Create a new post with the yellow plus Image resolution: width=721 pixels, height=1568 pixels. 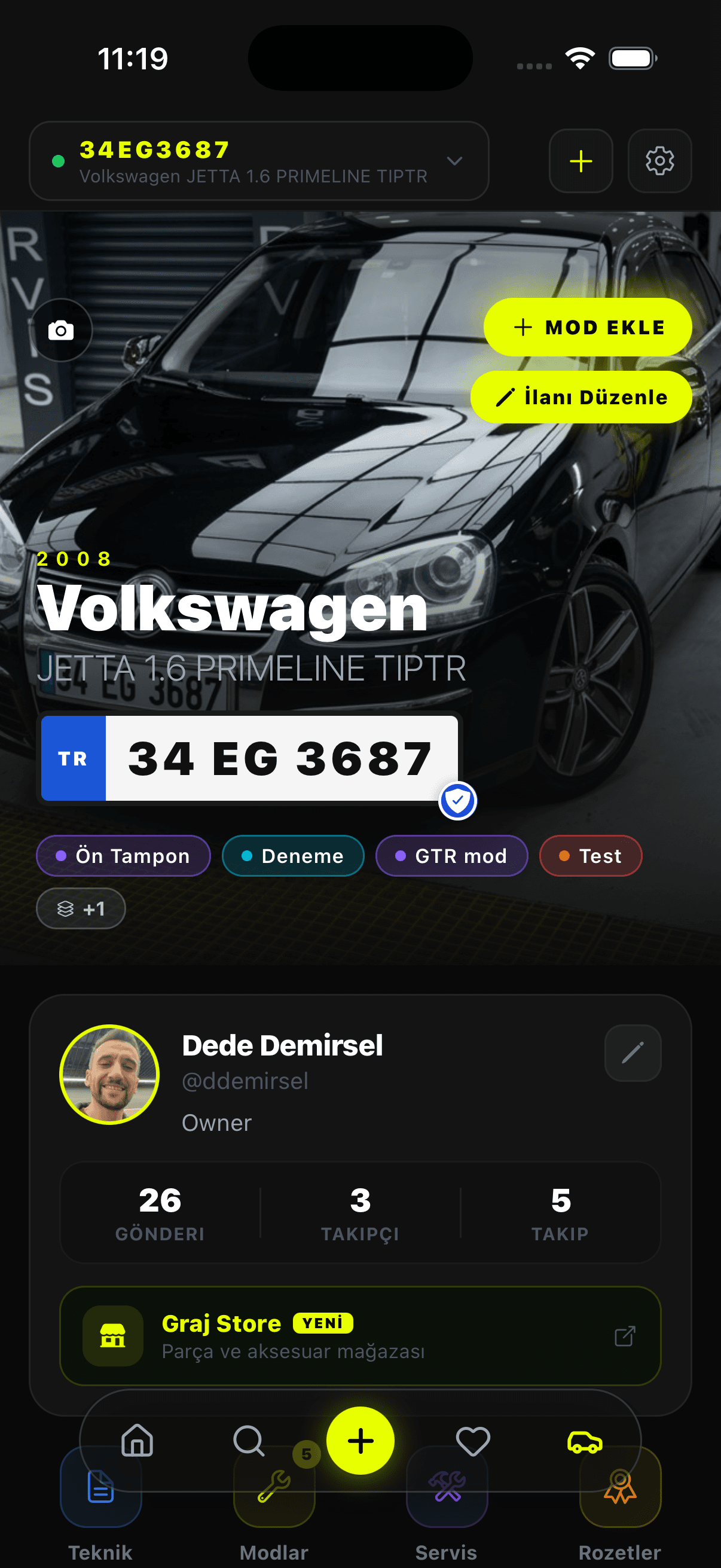360,1440
